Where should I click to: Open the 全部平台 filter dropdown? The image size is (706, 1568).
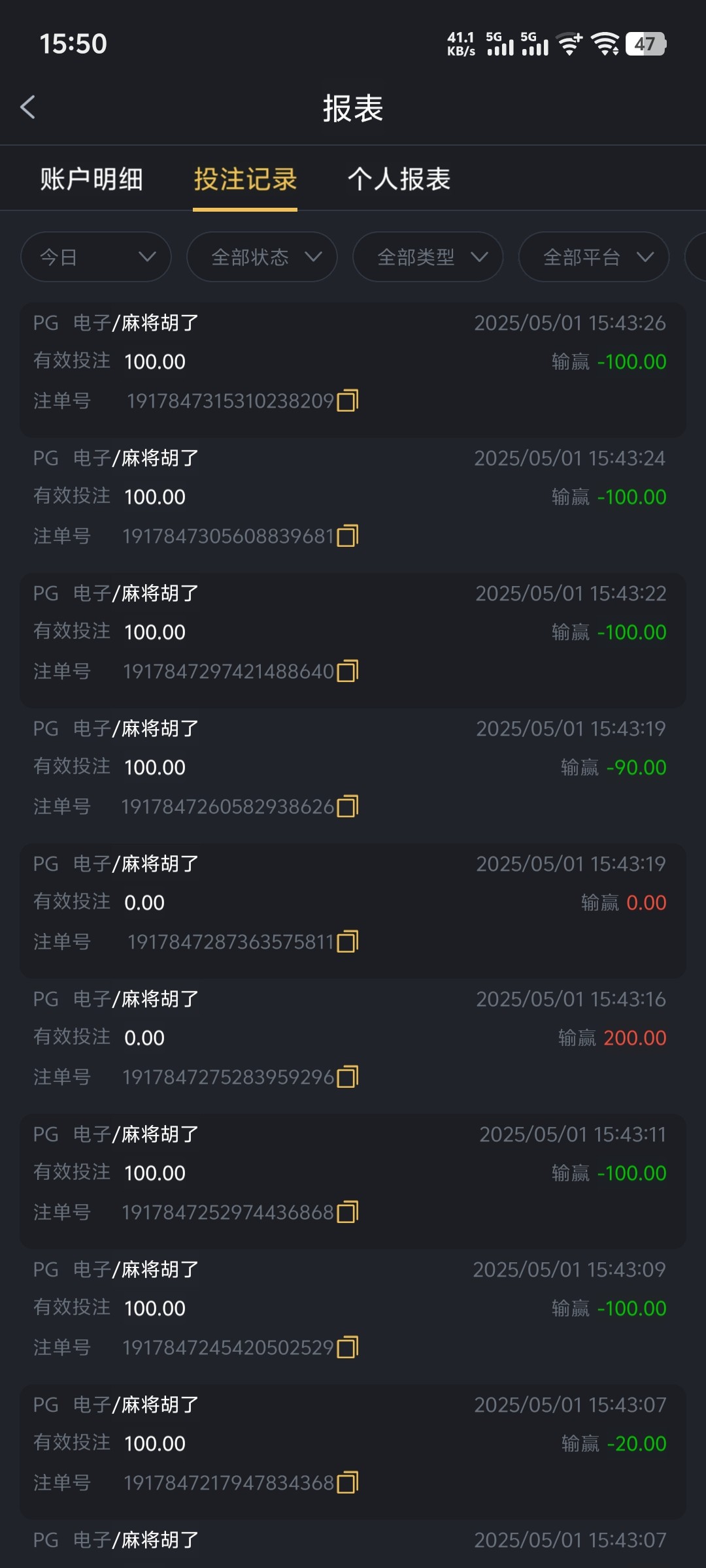coord(594,257)
